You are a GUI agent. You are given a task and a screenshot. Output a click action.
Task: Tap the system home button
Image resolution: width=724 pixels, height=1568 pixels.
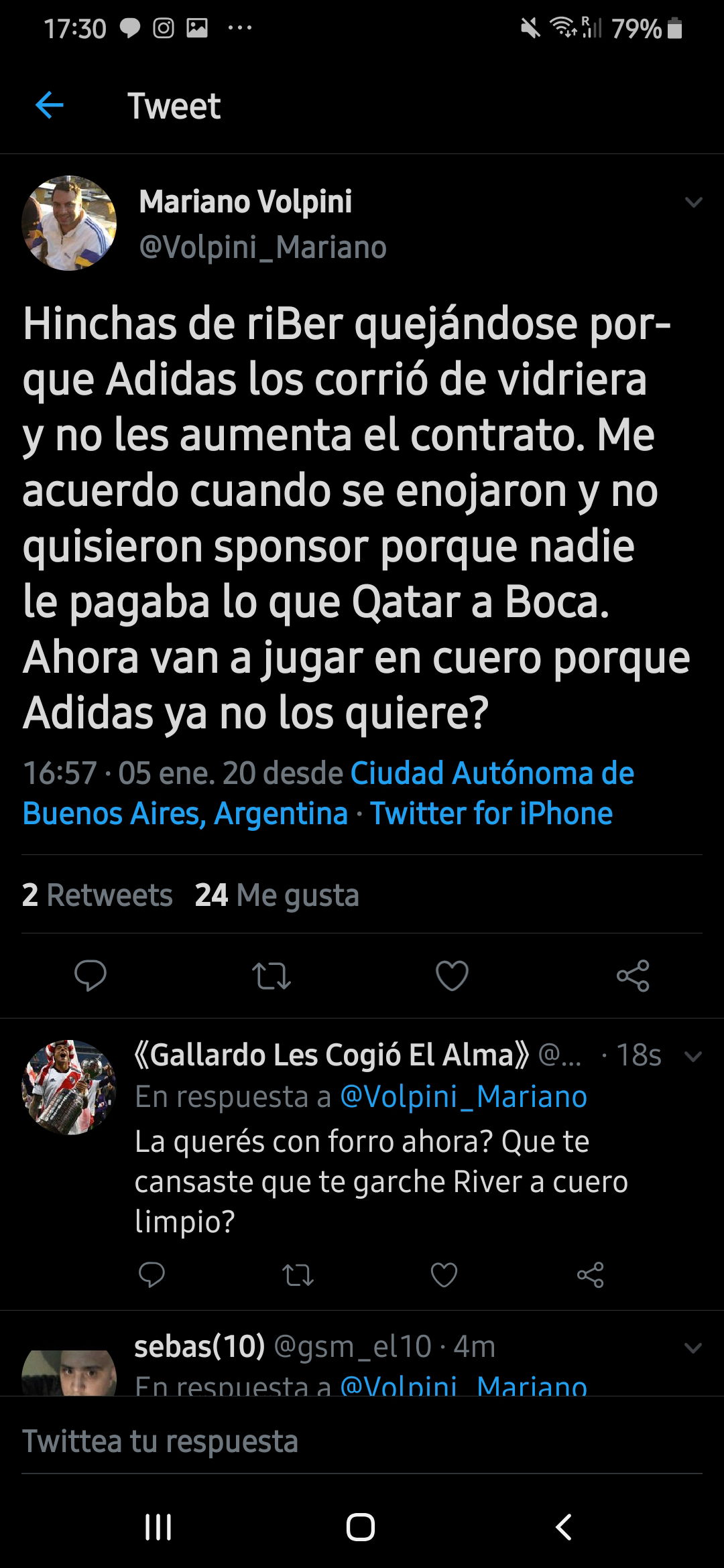coord(361,1528)
